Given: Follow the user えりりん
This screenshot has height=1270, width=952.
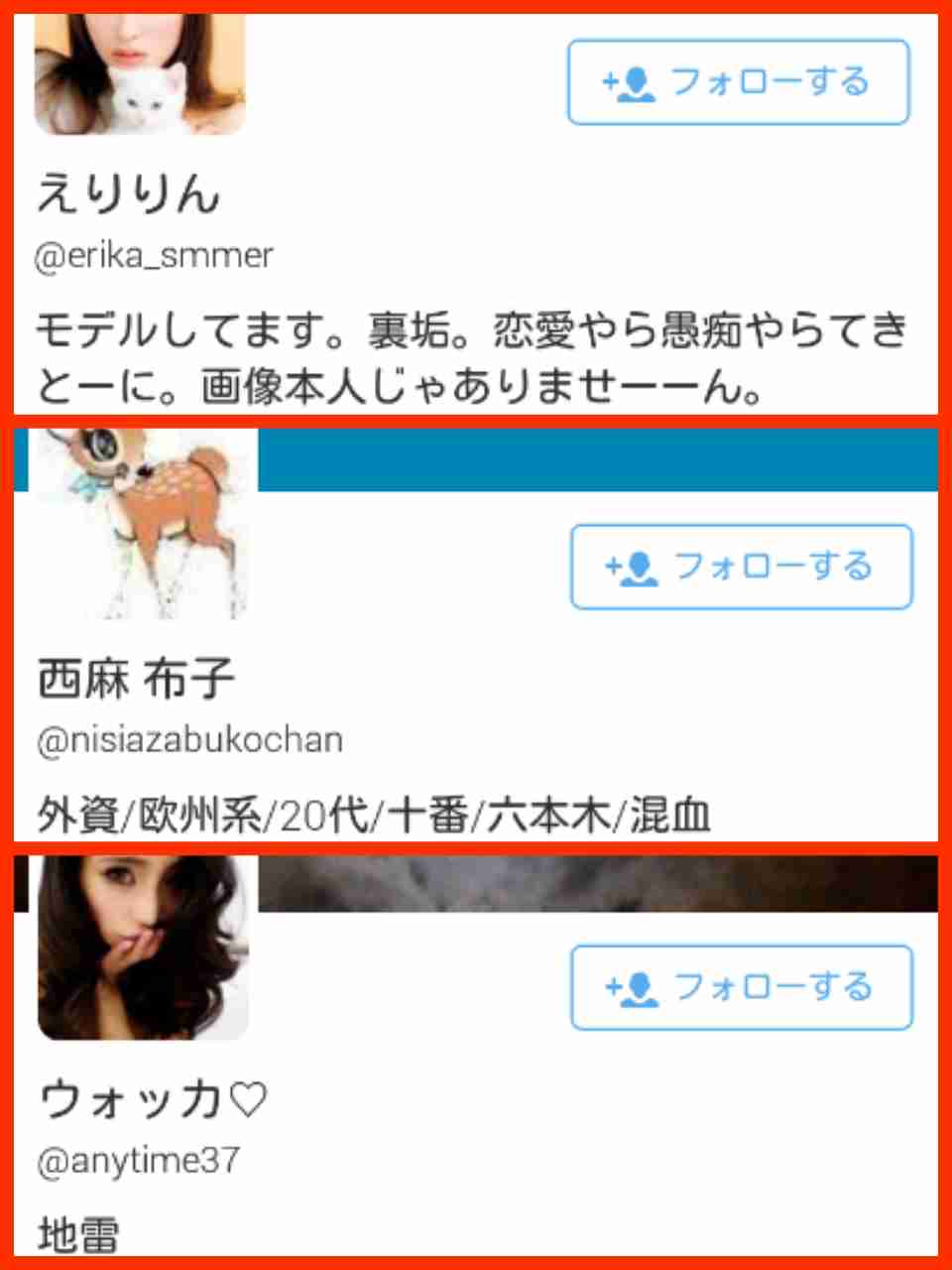Looking at the screenshot, I should point(739,83).
